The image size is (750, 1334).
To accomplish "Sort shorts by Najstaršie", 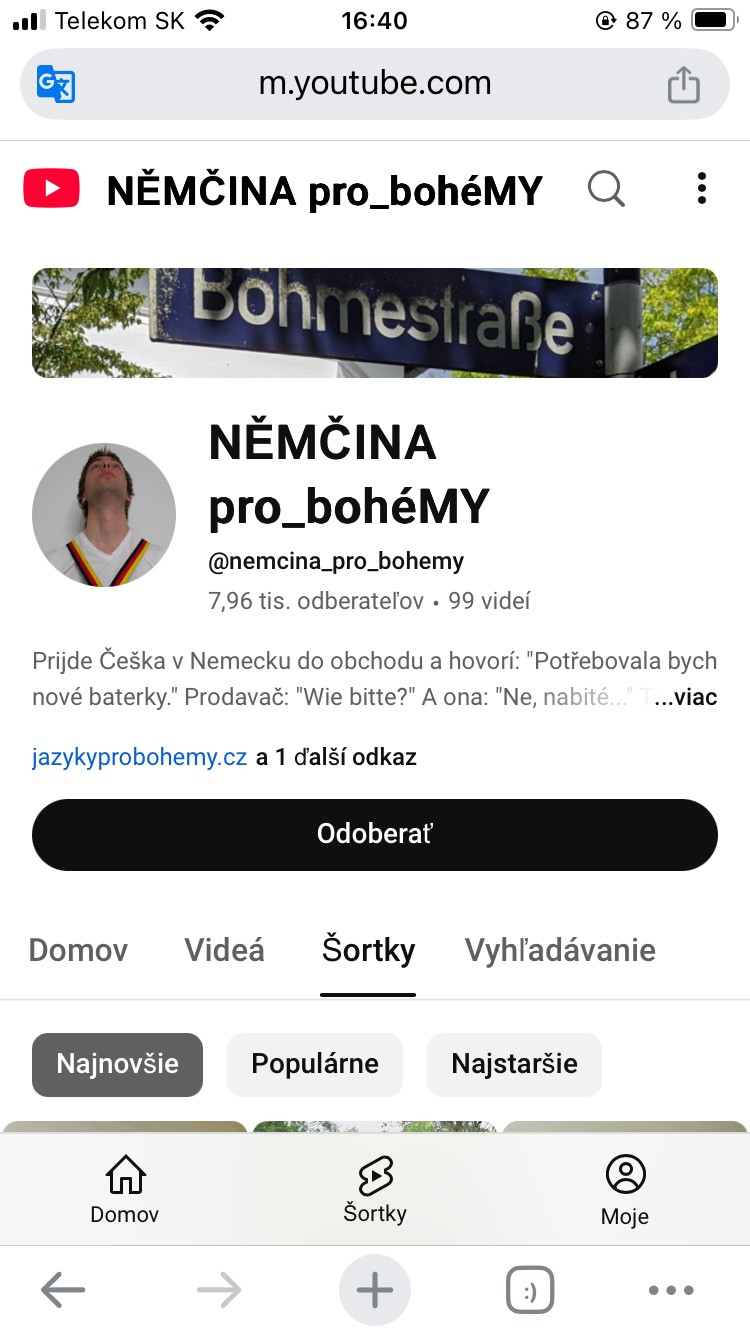I will click(x=514, y=1063).
